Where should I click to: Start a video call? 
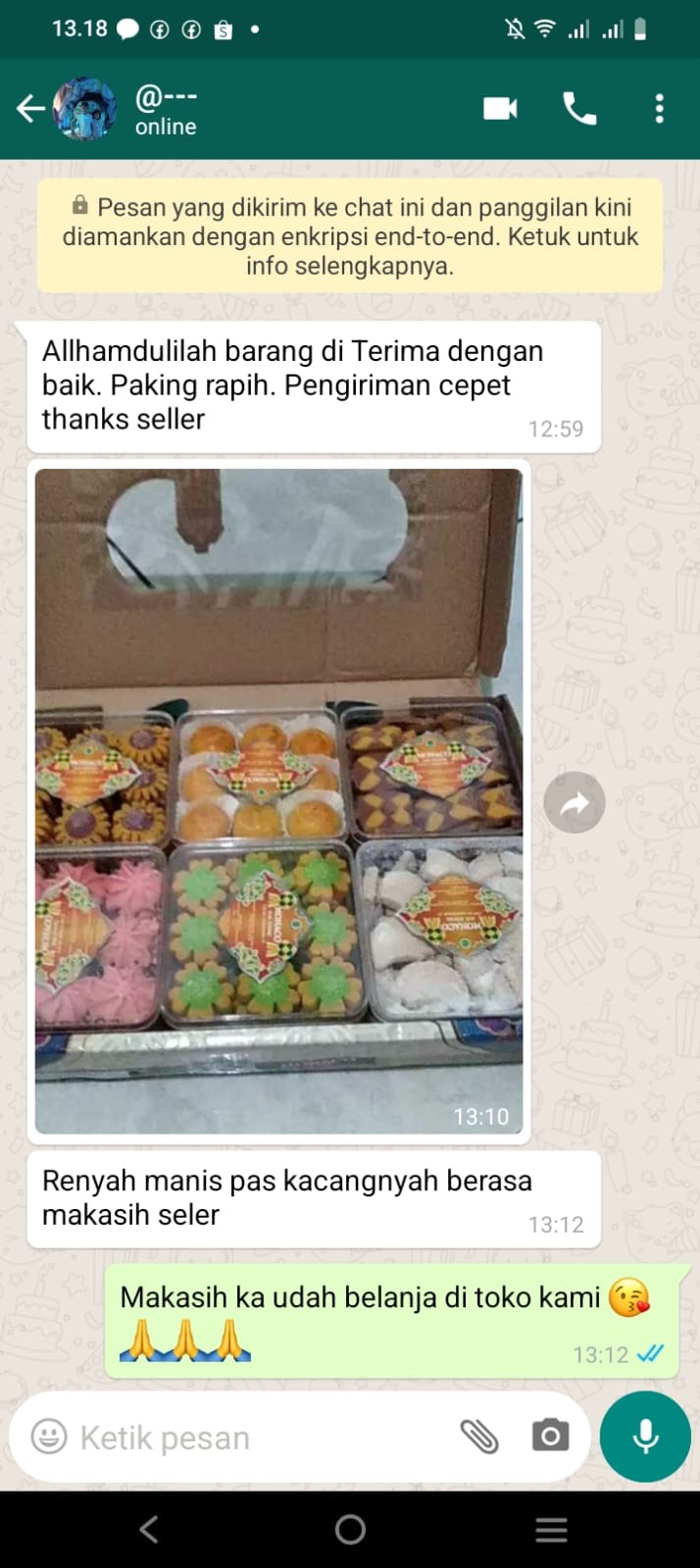click(500, 108)
